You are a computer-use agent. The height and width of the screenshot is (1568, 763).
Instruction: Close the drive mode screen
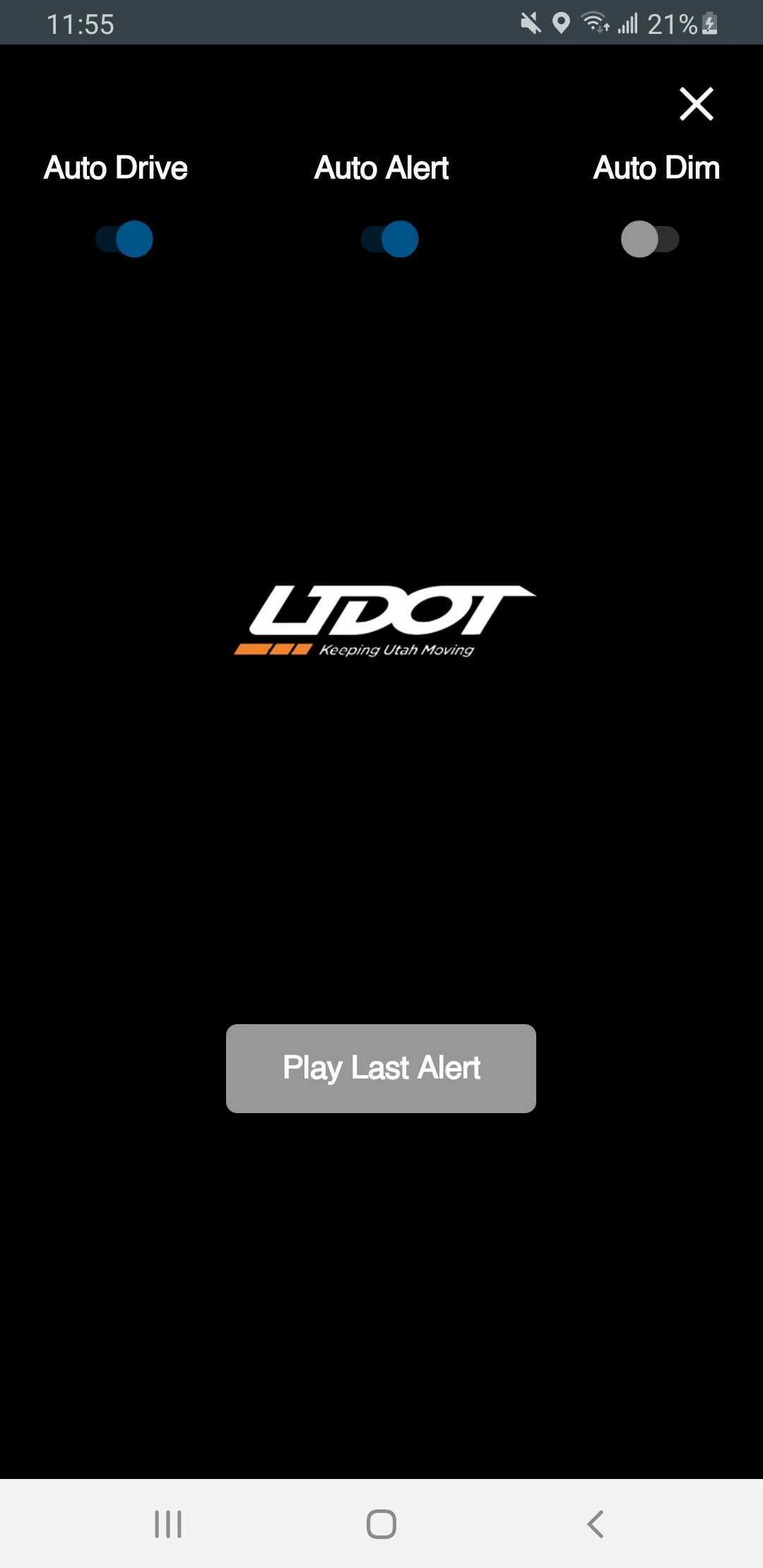point(696,105)
